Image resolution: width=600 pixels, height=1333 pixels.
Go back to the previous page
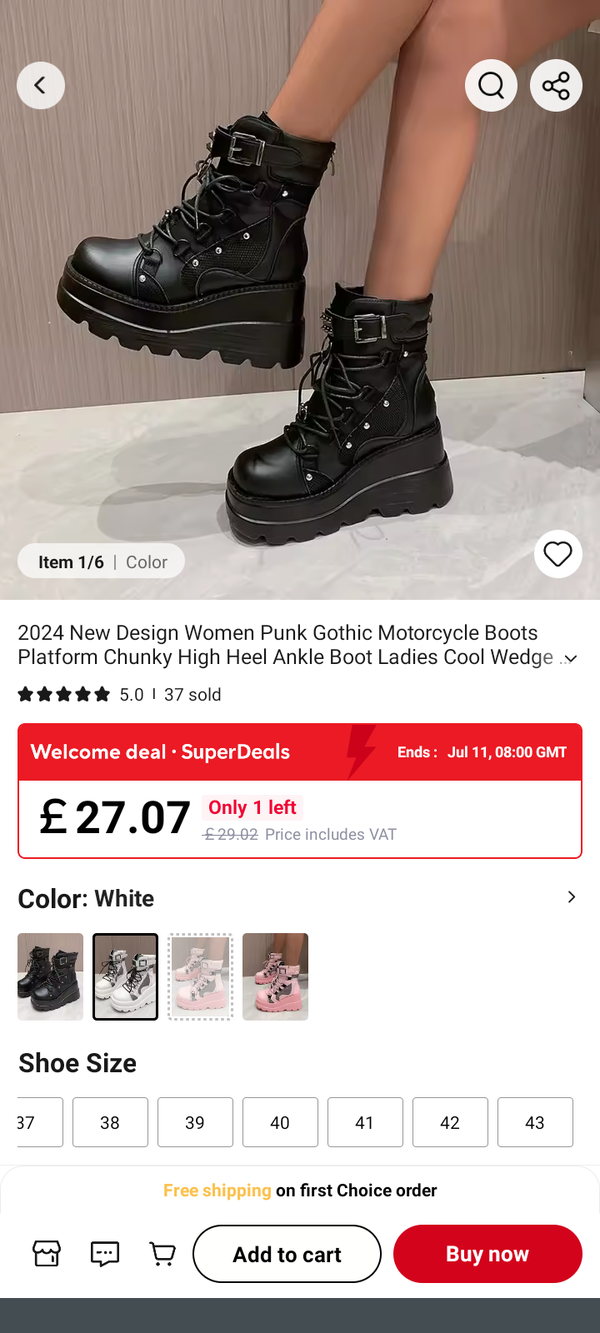(x=40, y=86)
